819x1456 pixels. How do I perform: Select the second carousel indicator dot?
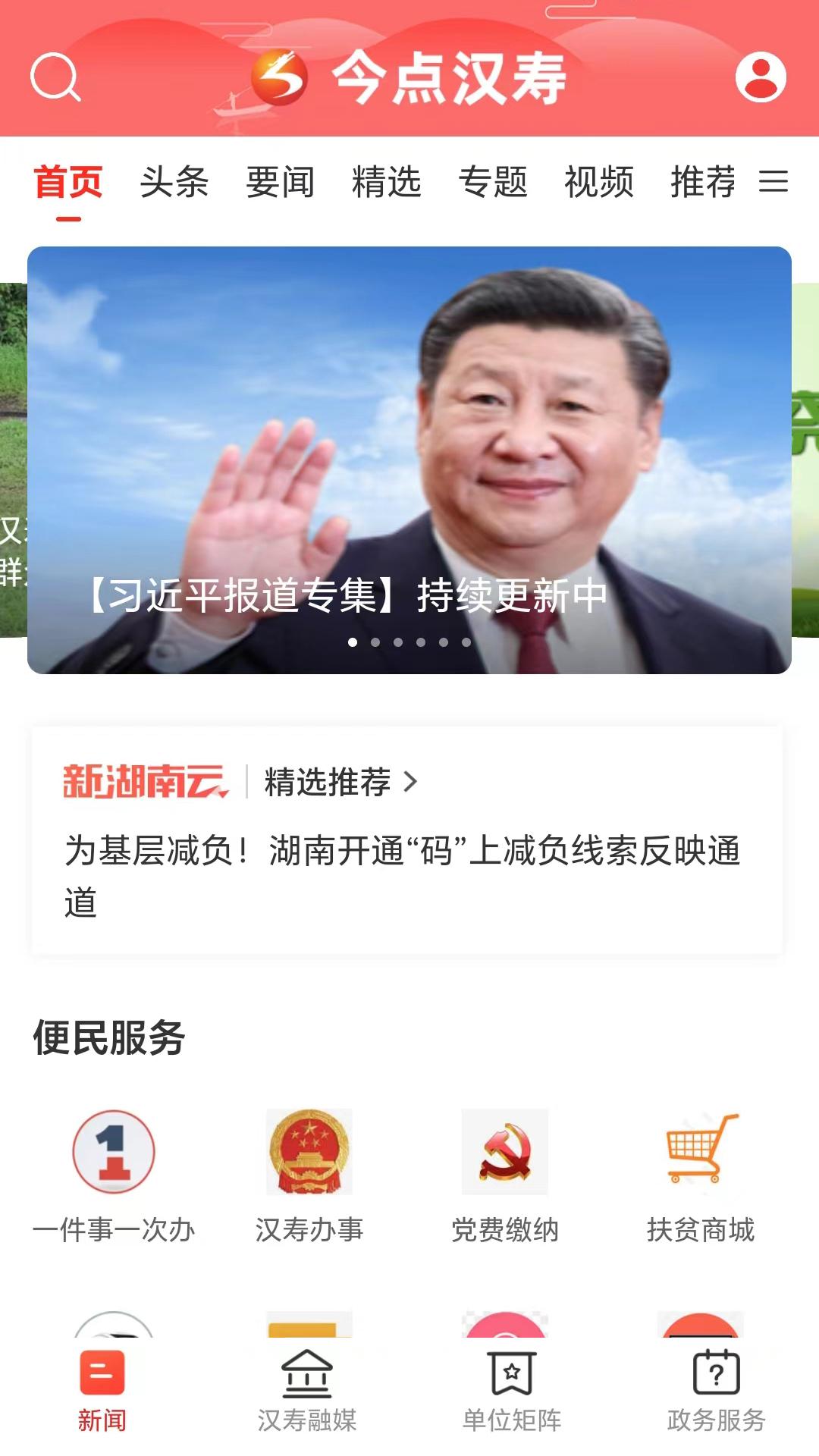click(375, 641)
